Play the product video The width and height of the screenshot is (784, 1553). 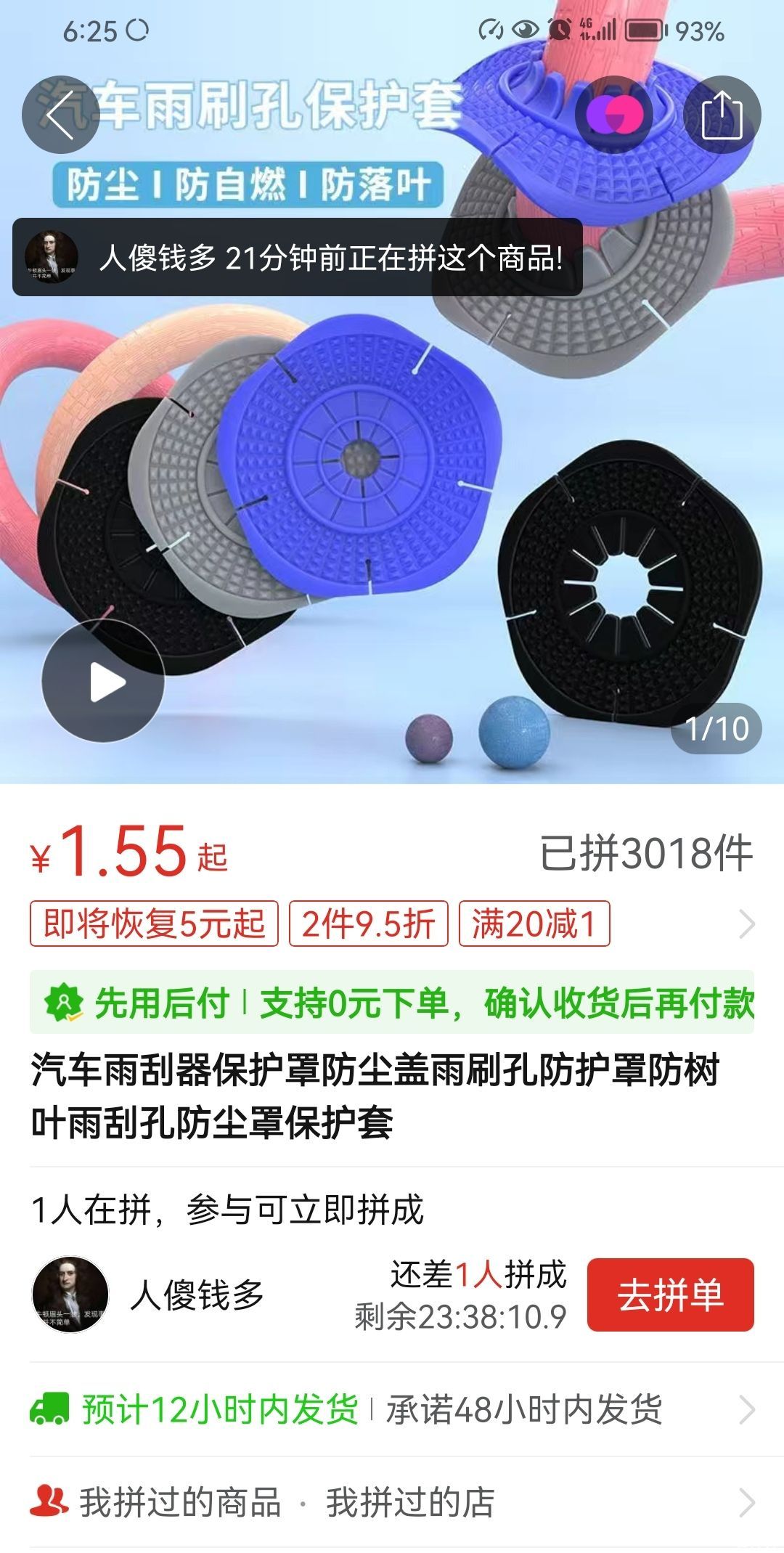[x=103, y=681]
